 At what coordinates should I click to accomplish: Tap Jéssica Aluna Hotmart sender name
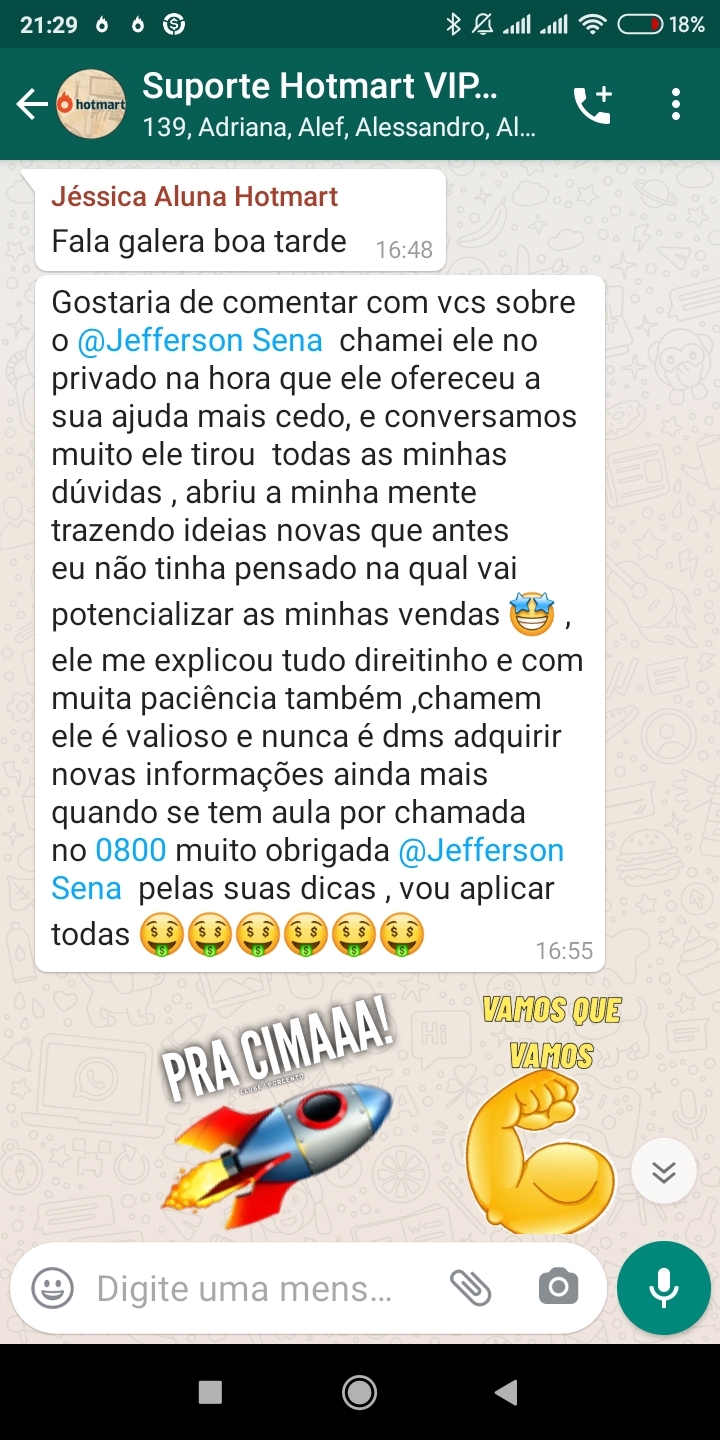(x=194, y=196)
